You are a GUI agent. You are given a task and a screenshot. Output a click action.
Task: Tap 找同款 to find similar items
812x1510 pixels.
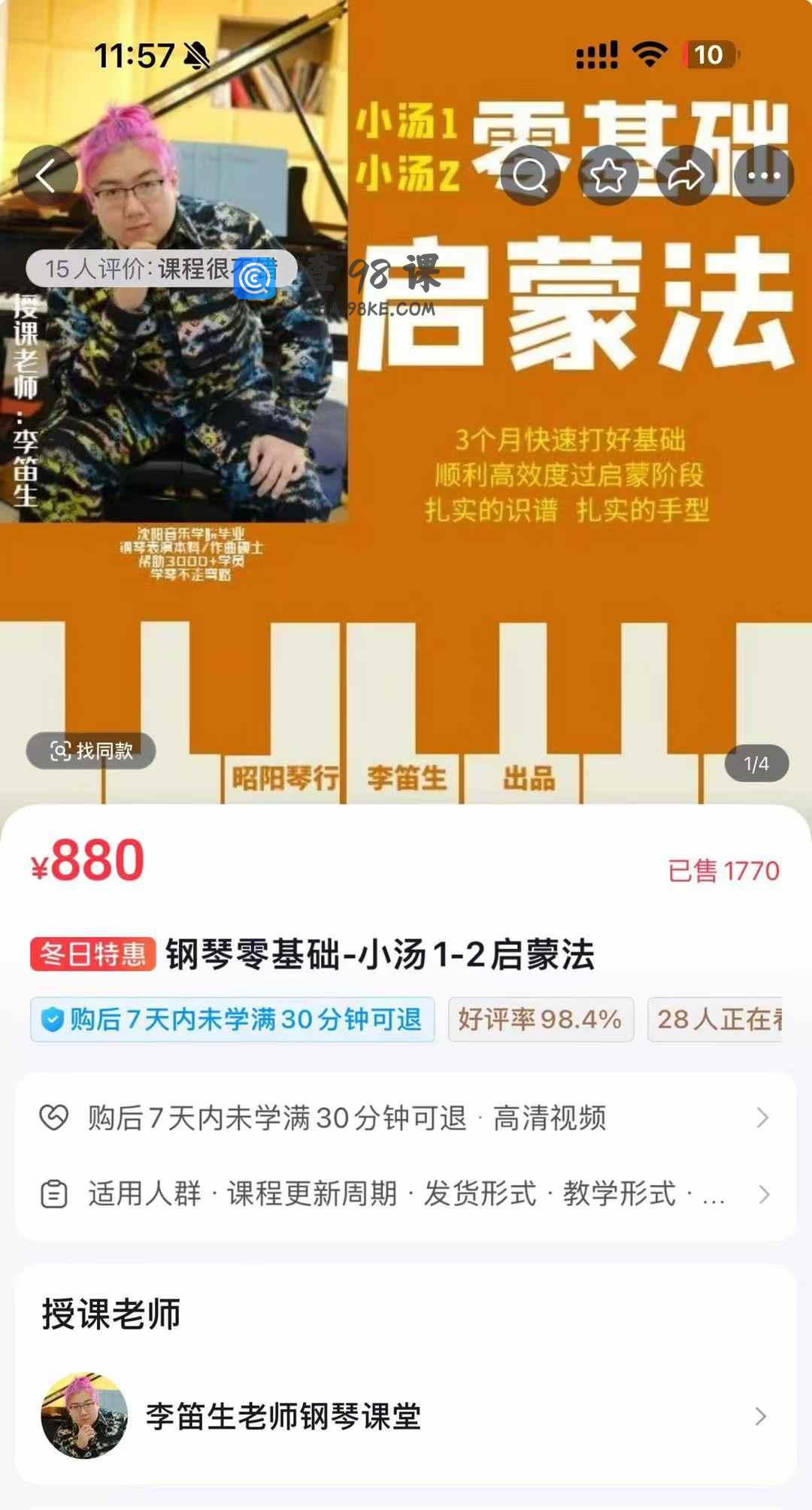[91, 750]
